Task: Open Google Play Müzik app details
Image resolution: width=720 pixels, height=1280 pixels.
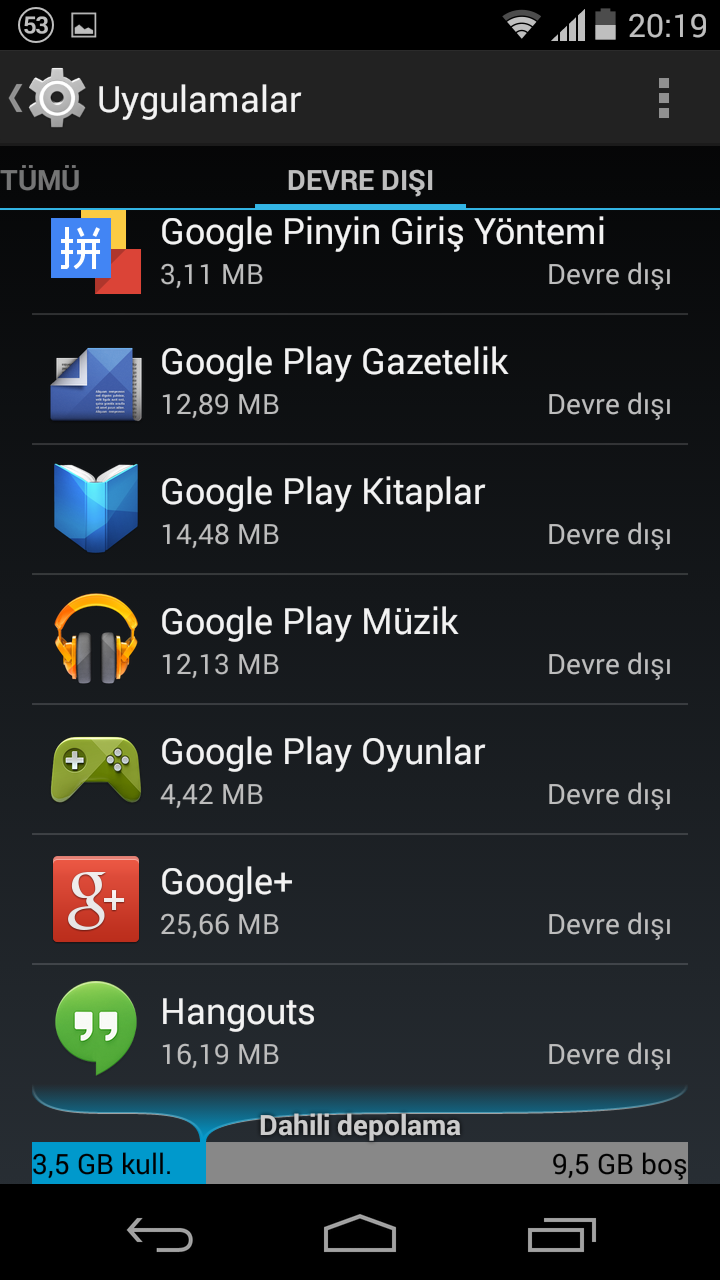Action: pyautogui.click(x=360, y=640)
